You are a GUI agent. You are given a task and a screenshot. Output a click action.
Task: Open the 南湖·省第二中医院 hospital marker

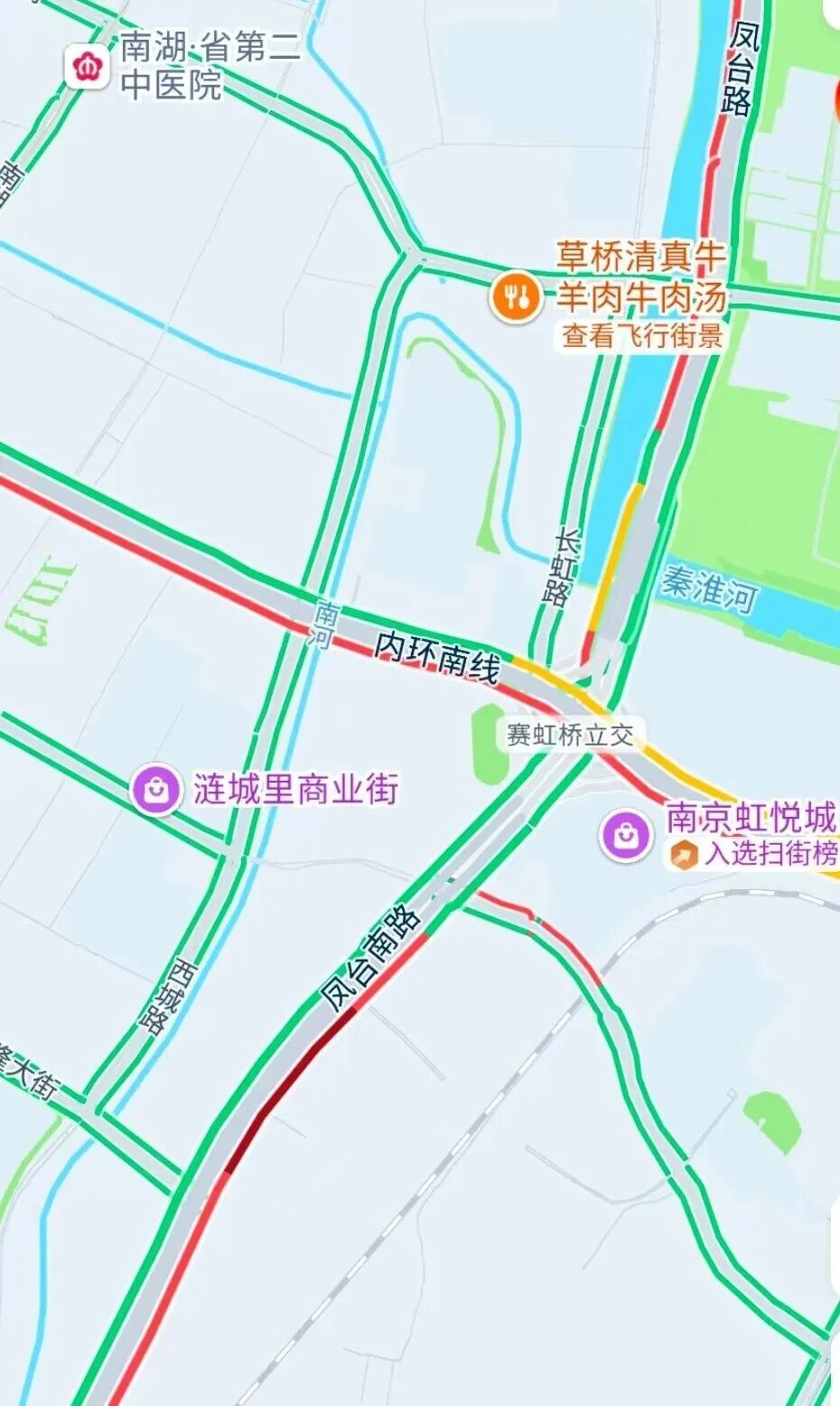88,67
